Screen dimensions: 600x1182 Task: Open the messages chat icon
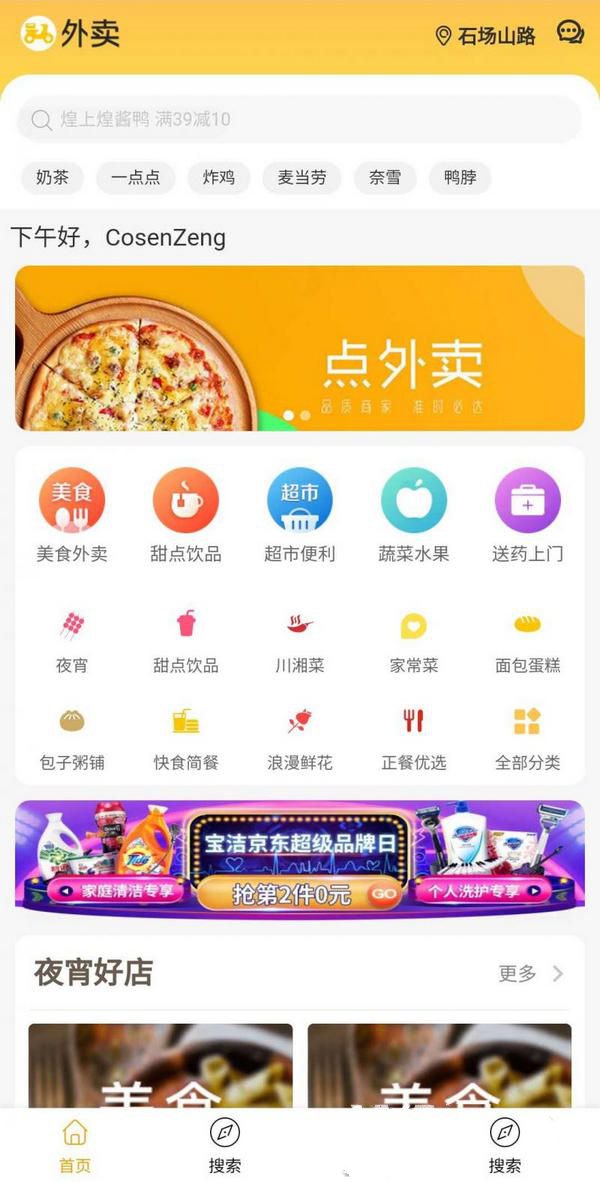570,33
